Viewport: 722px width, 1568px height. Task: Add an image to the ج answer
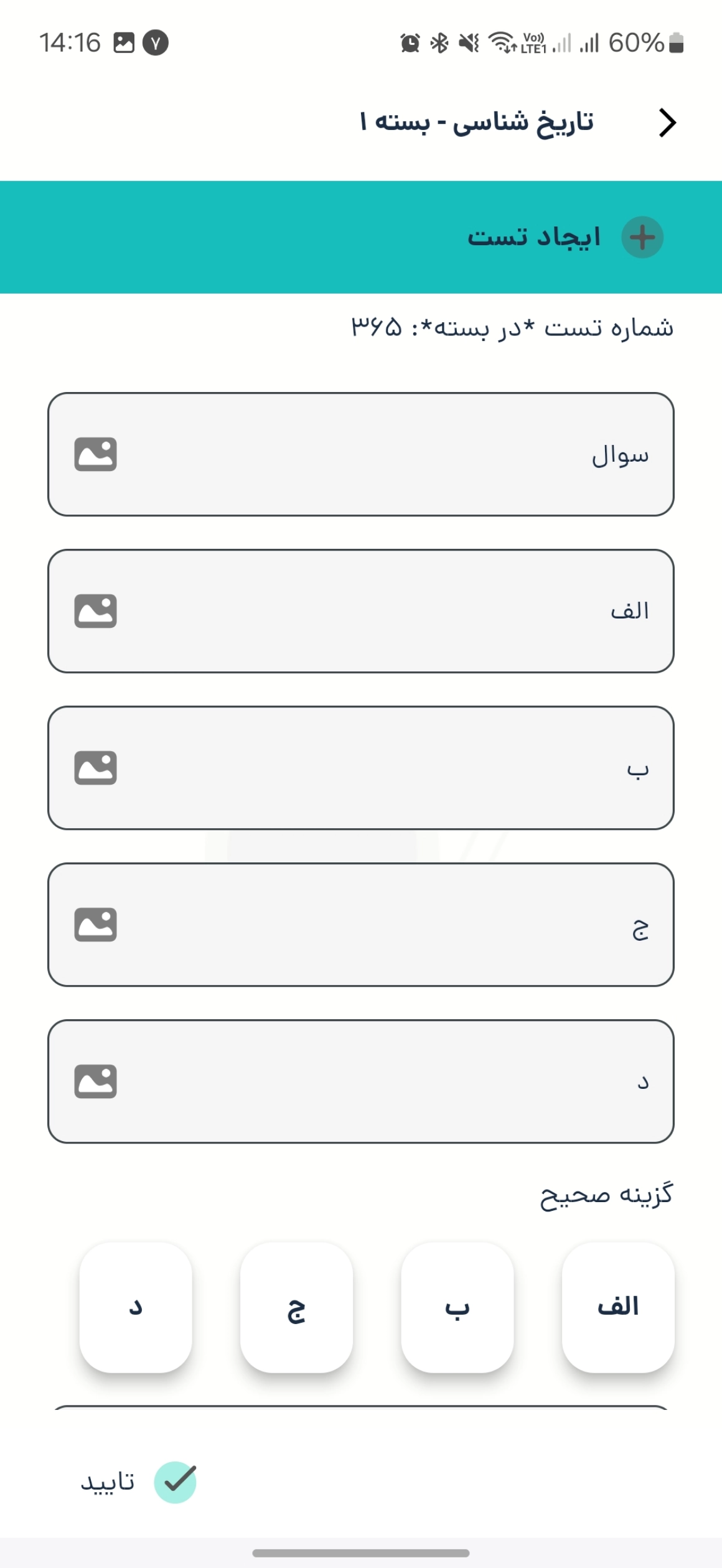pos(95,925)
